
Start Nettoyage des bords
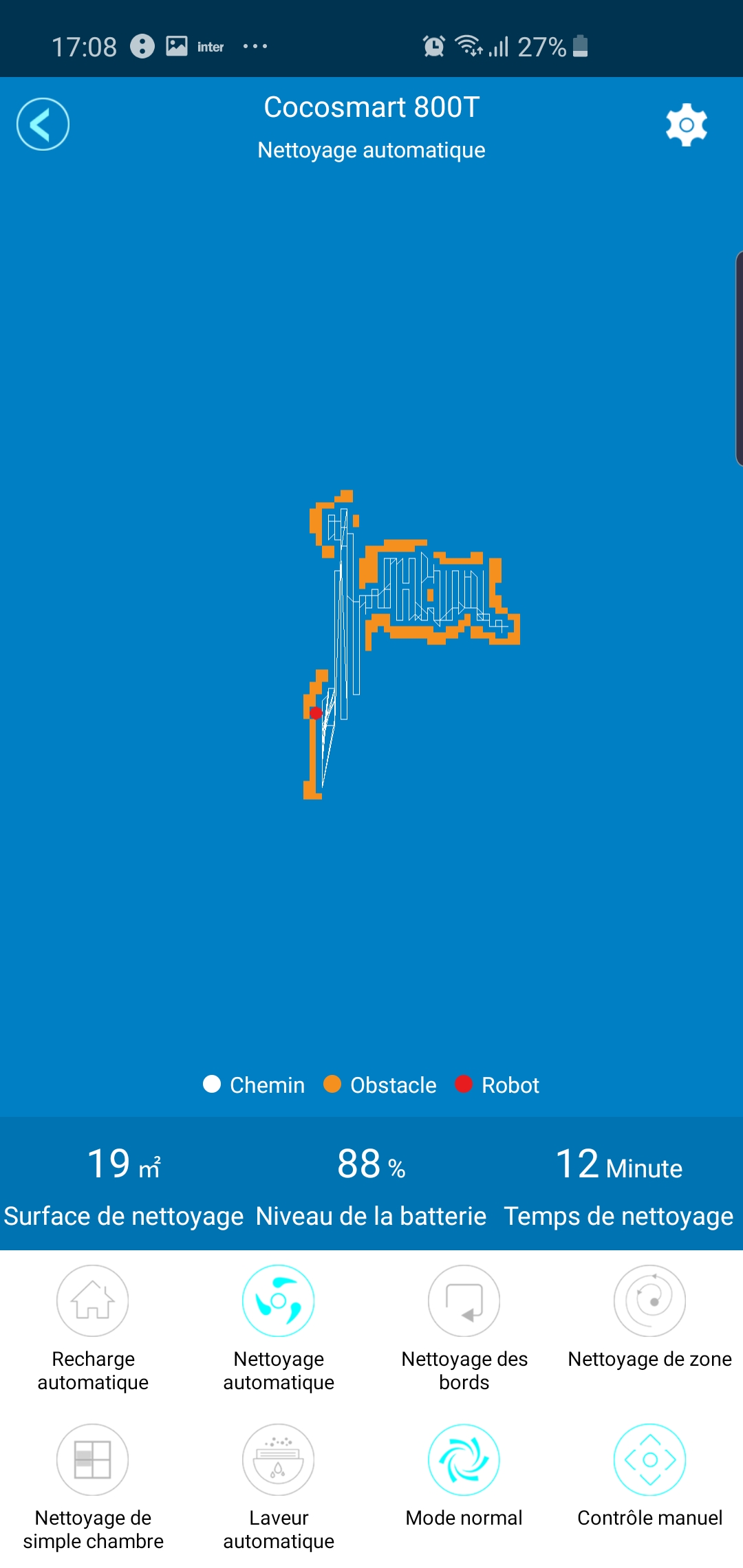click(x=464, y=1300)
